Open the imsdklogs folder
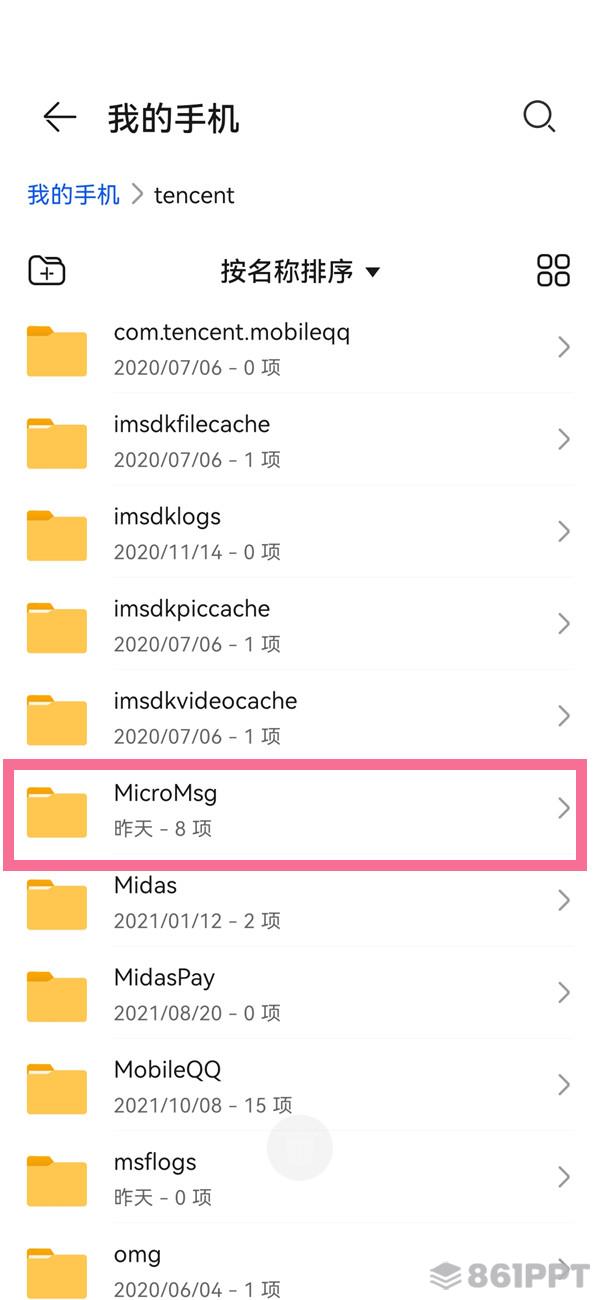600x1300 pixels. point(300,532)
